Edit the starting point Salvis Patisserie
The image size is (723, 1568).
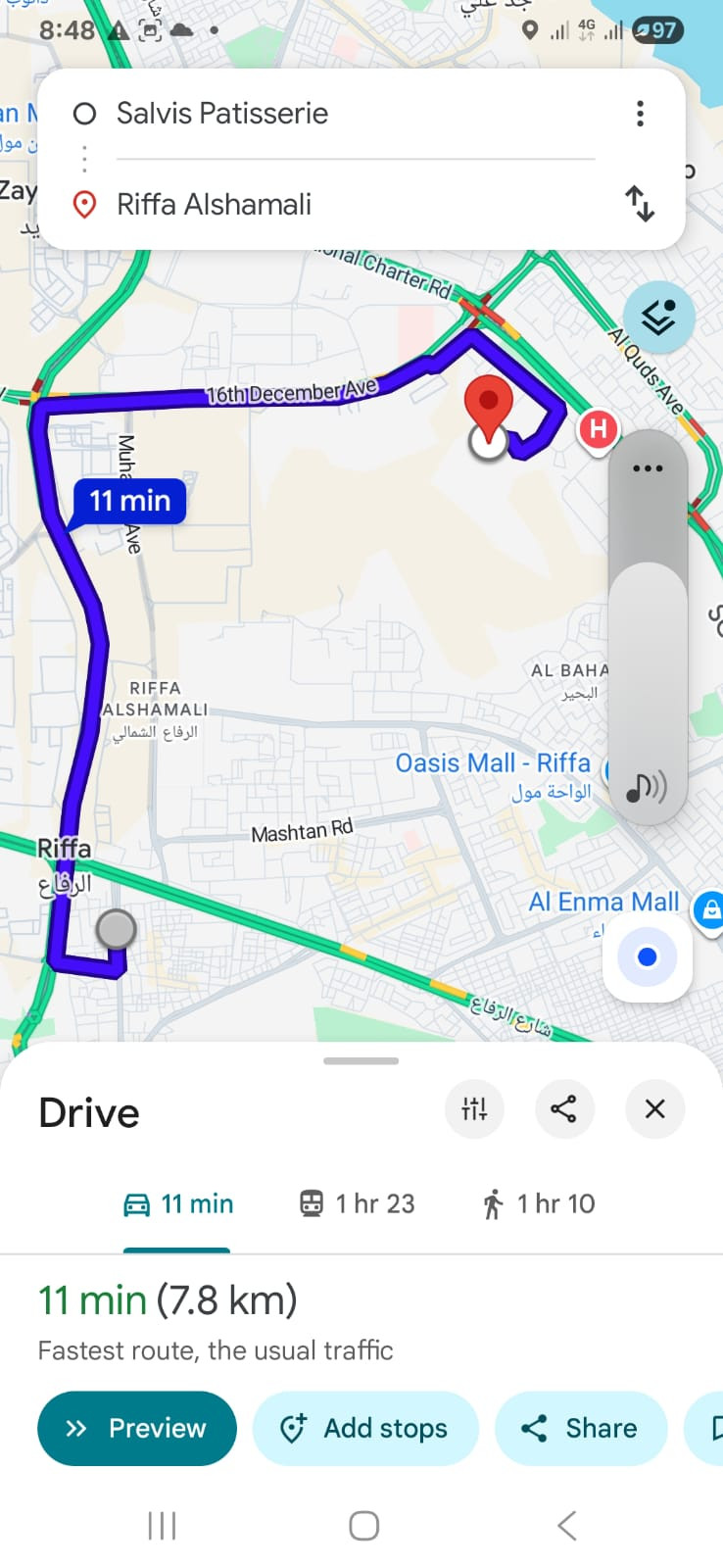coord(222,114)
